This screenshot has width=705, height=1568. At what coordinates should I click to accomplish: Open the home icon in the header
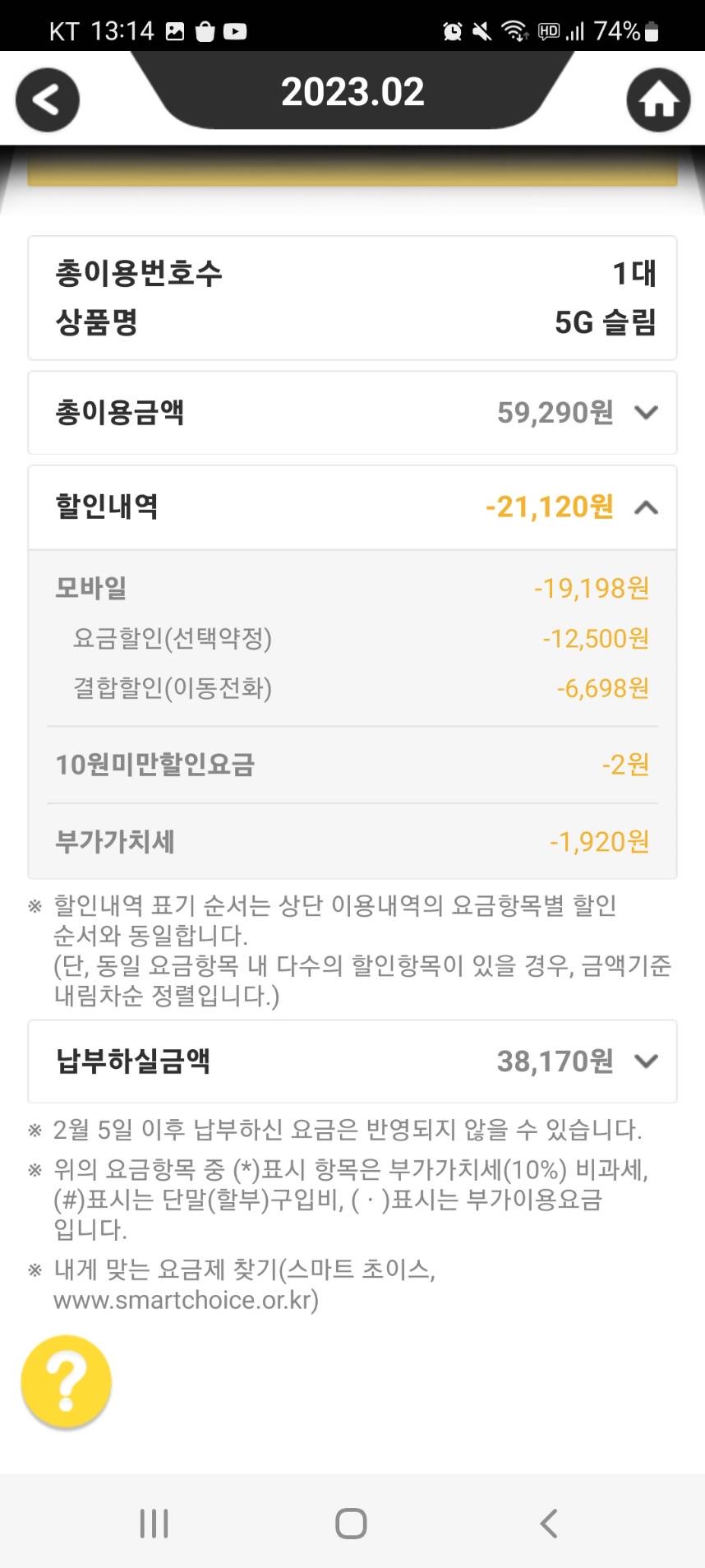[658, 100]
